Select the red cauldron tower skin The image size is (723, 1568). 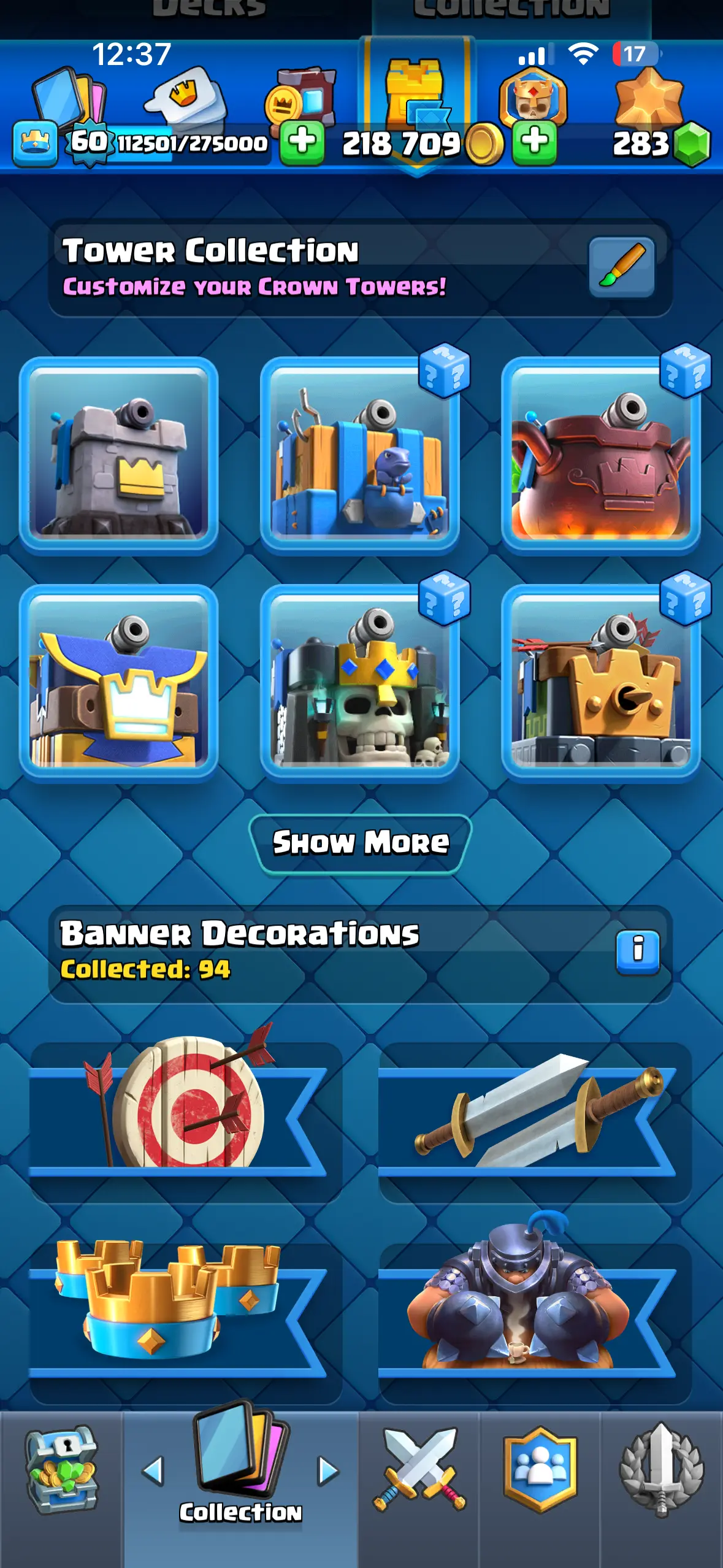tap(601, 456)
